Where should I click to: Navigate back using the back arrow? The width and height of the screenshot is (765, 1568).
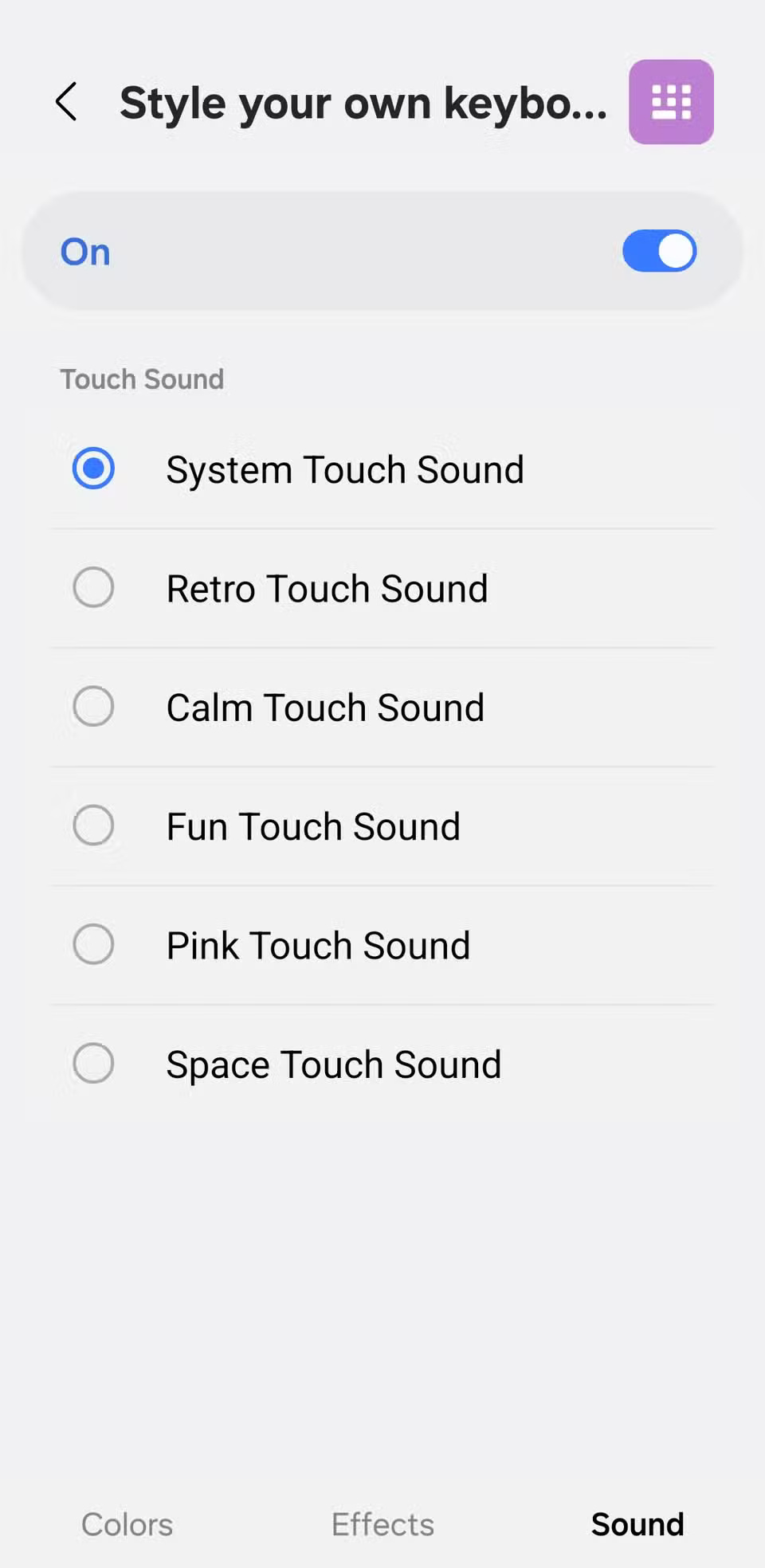(x=67, y=102)
